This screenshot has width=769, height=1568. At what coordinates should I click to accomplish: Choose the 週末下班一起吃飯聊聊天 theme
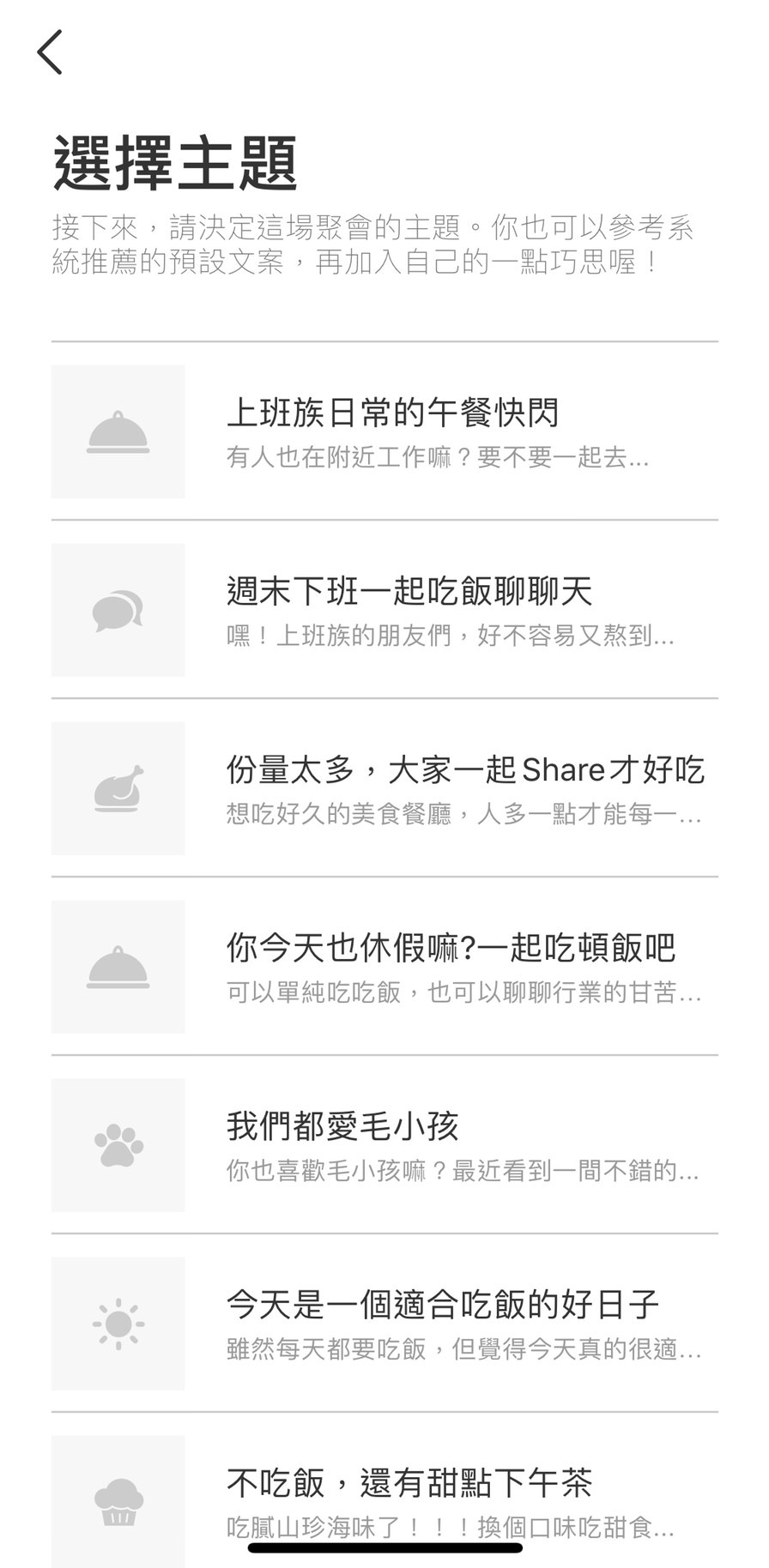[384, 610]
